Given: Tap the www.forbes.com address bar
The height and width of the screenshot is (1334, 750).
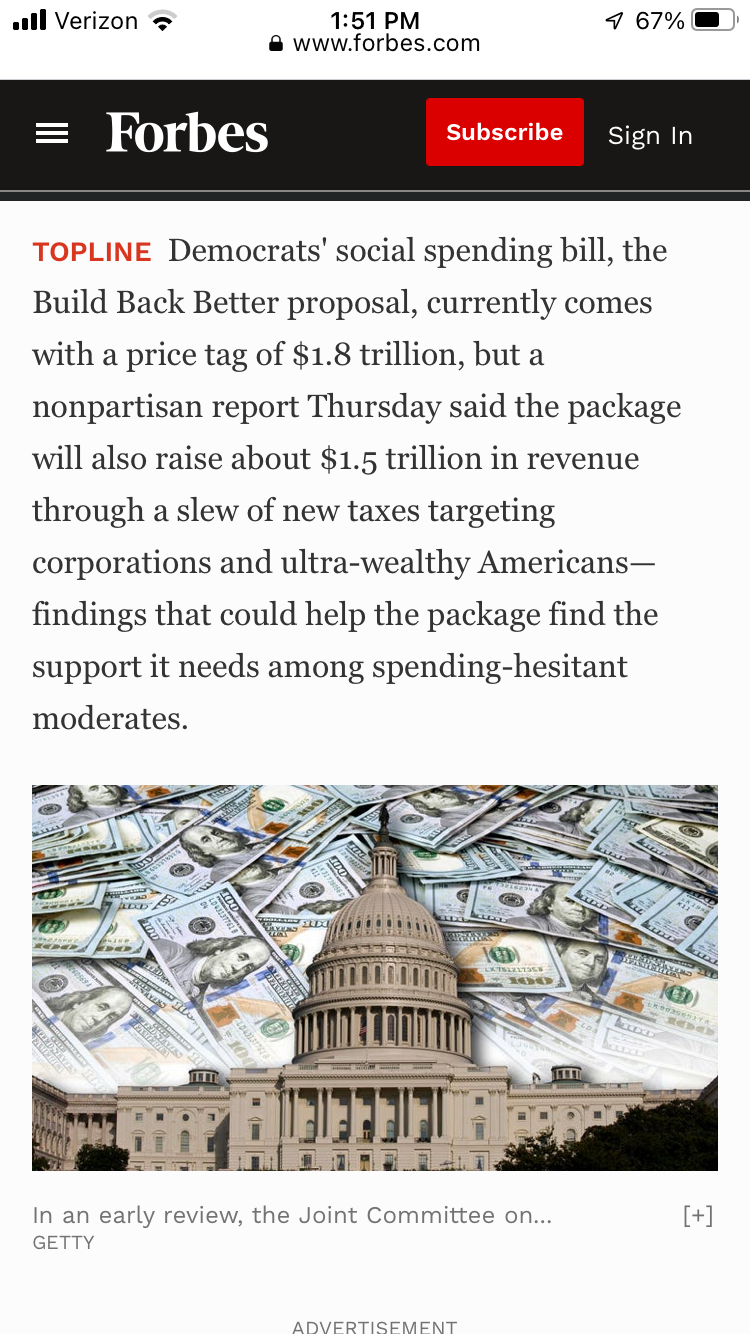Looking at the screenshot, I should coord(375,44).
